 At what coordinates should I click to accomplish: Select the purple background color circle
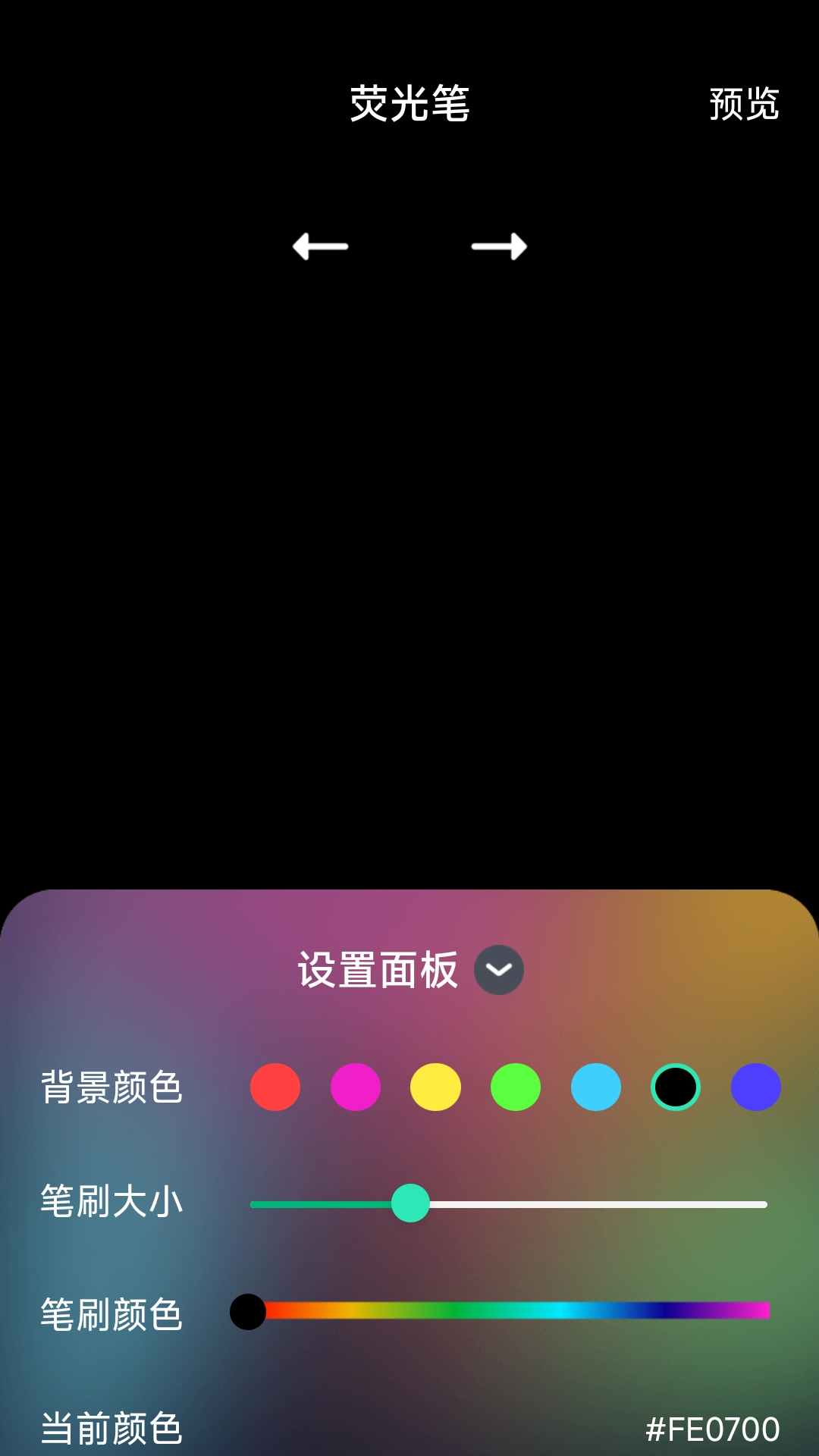pyautogui.click(x=756, y=1087)
